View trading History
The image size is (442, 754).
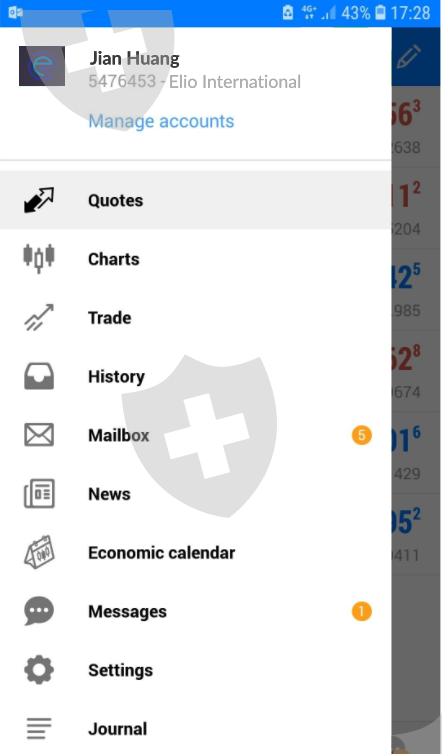coord(195,376)
